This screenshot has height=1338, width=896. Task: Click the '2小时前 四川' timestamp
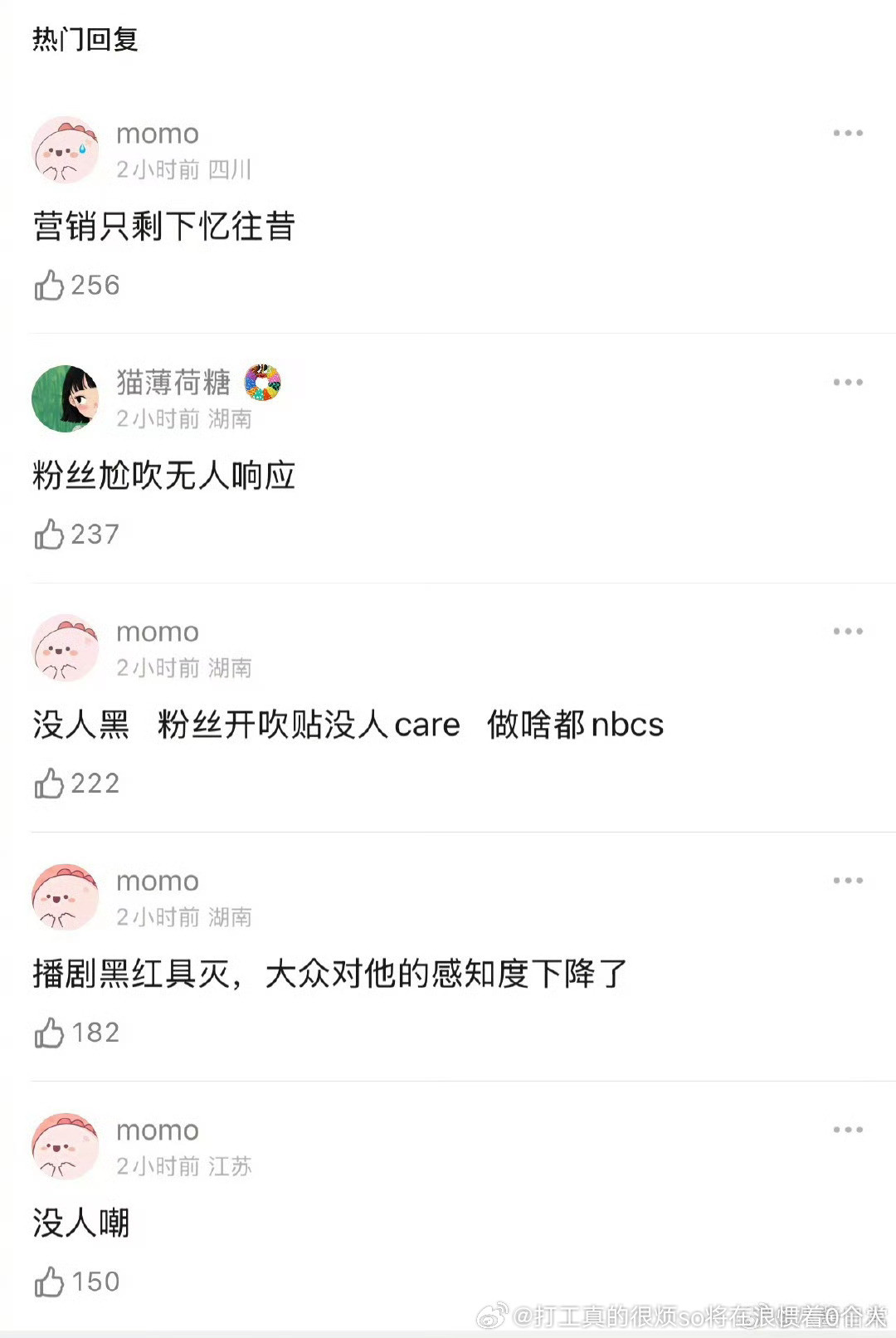[183, 170]
